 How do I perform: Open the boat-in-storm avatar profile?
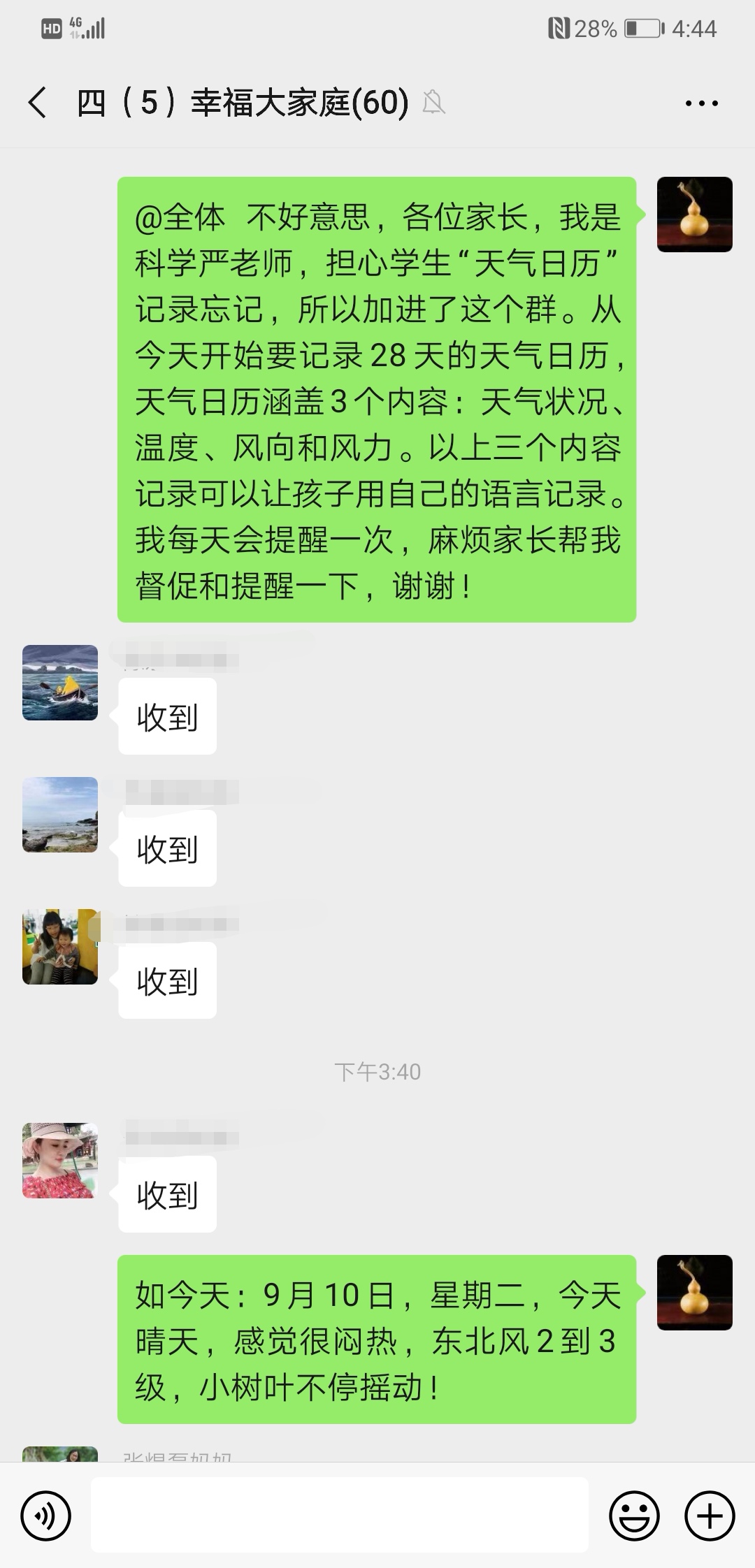[x=60, y=683]
